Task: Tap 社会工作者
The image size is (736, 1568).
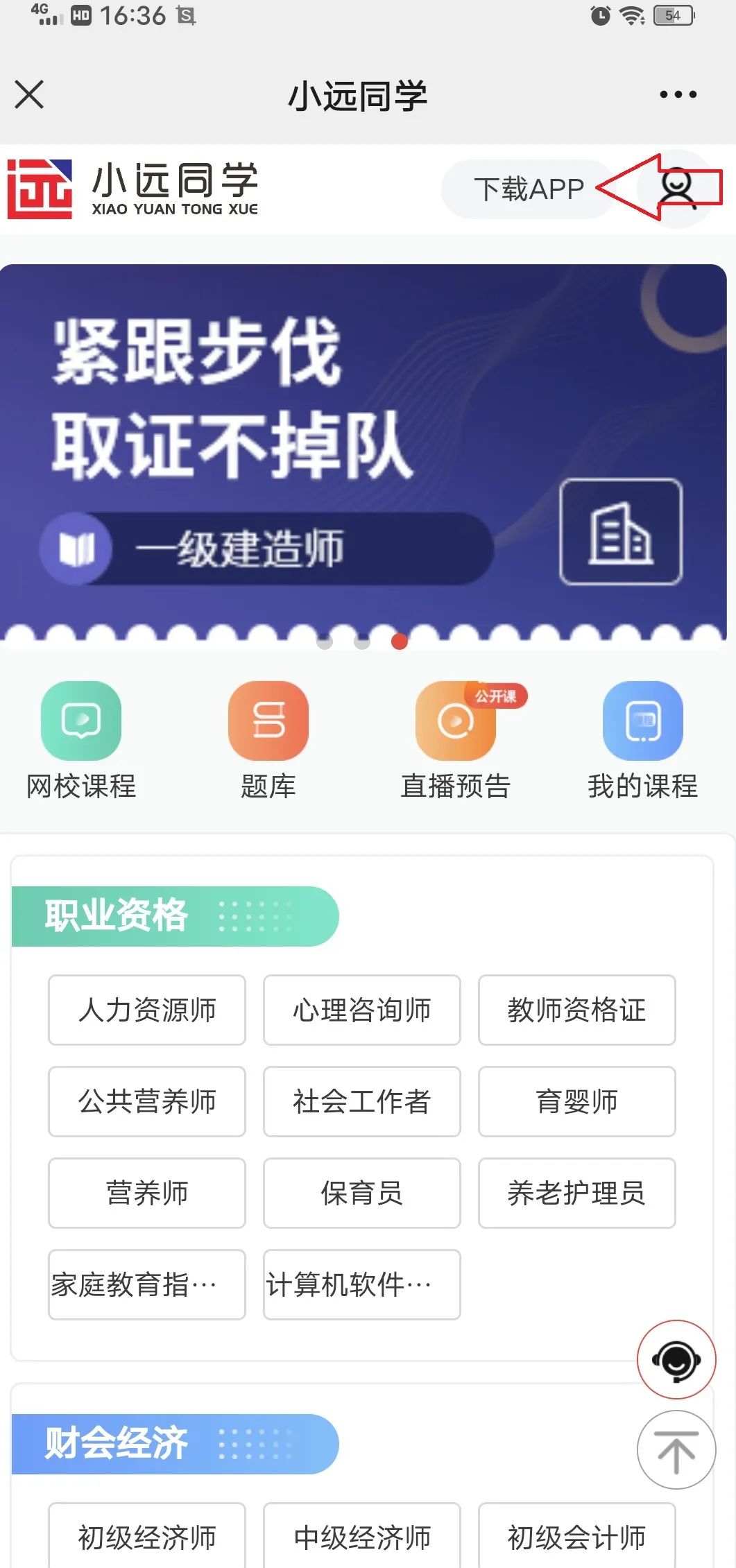Action: (361, 1101)
